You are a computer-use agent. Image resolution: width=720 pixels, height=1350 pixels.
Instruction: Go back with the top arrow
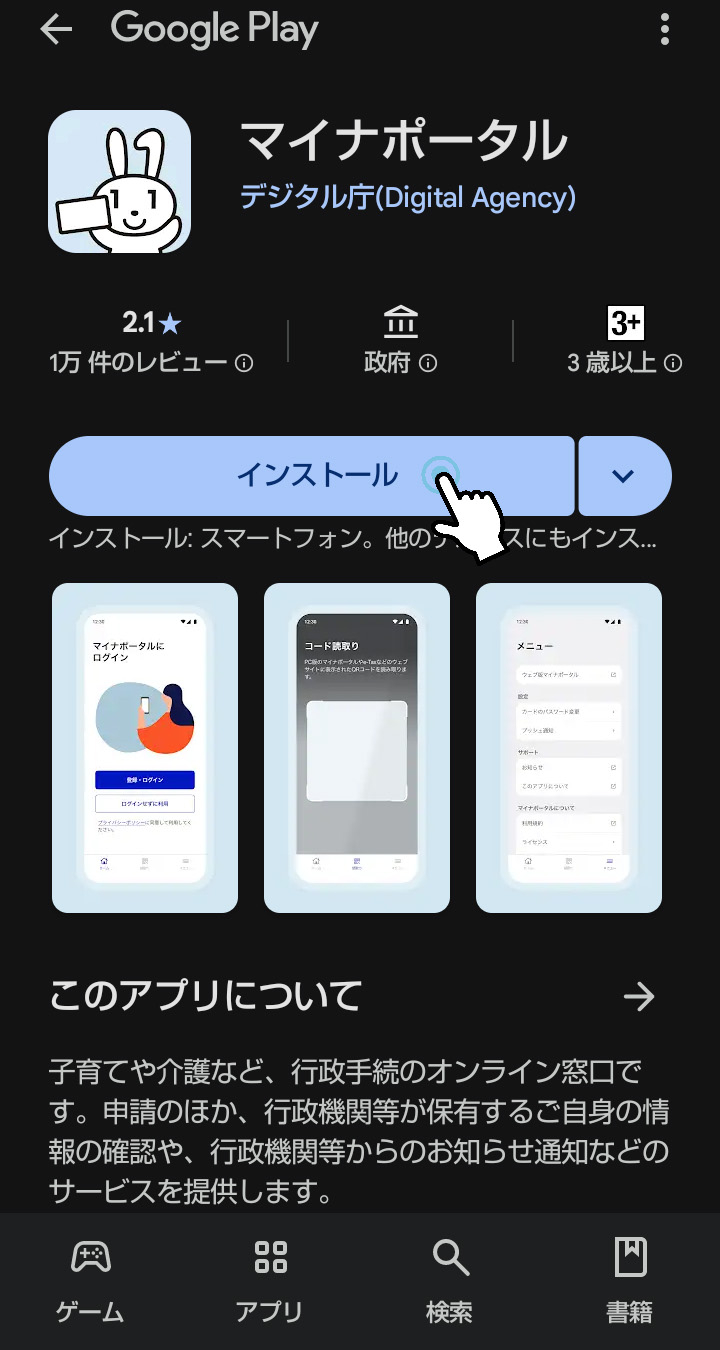click(x=56, y=30)
